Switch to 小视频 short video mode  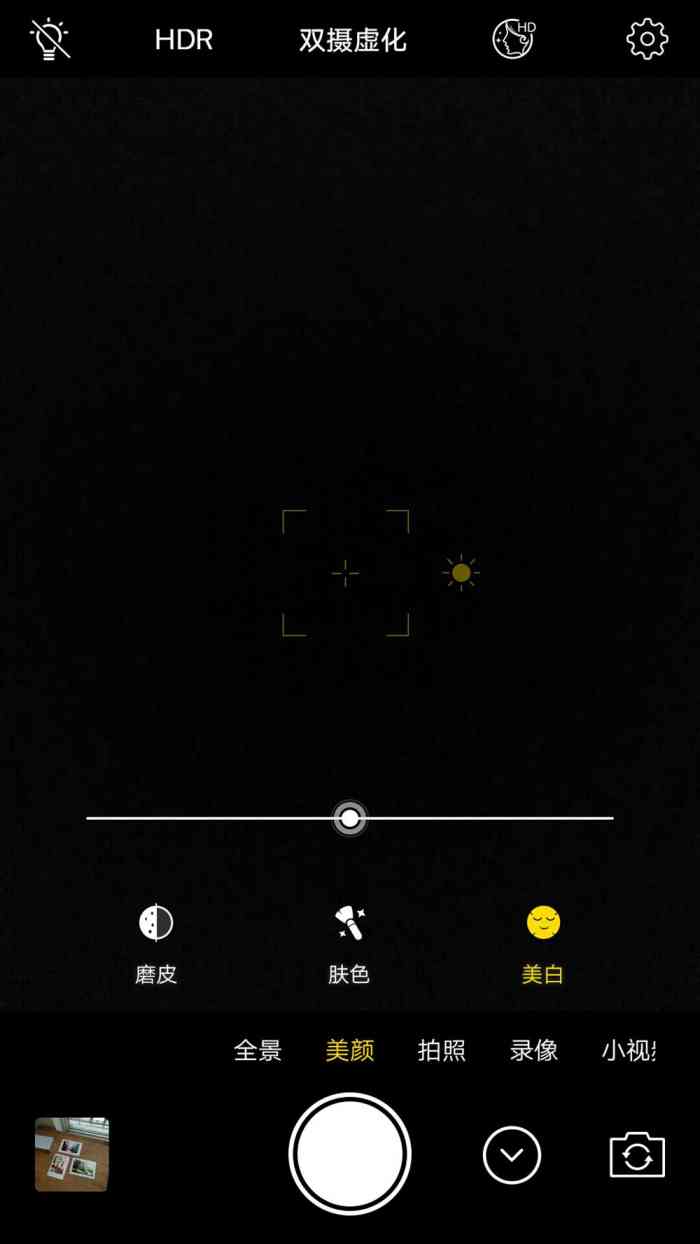coord(629,1050)
